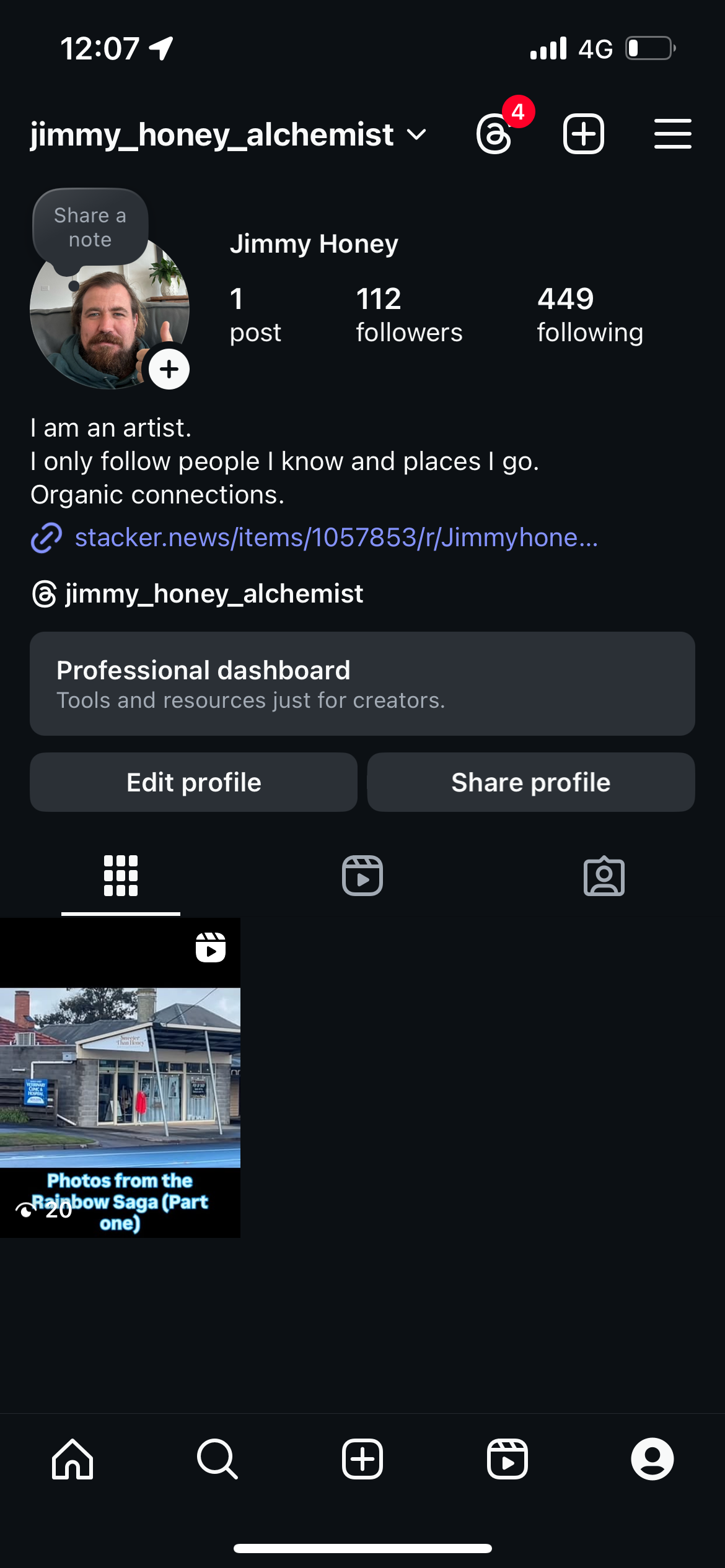Open Reels from bottom navigation bar

pyautogui.click(x=507, y=1459)
